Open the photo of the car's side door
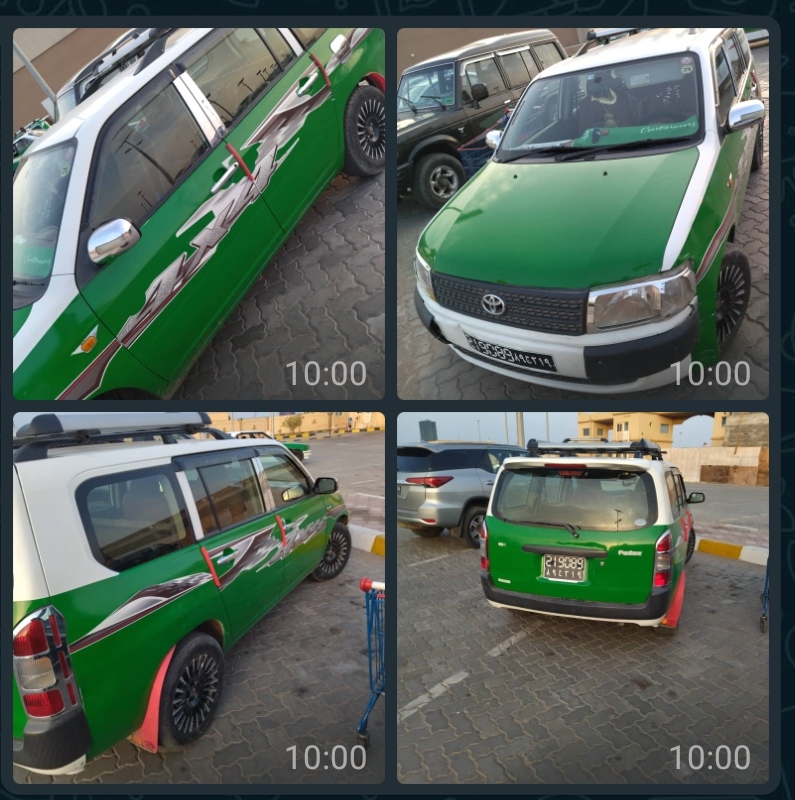The image size is (795, 800). click(x=198, y=213)
